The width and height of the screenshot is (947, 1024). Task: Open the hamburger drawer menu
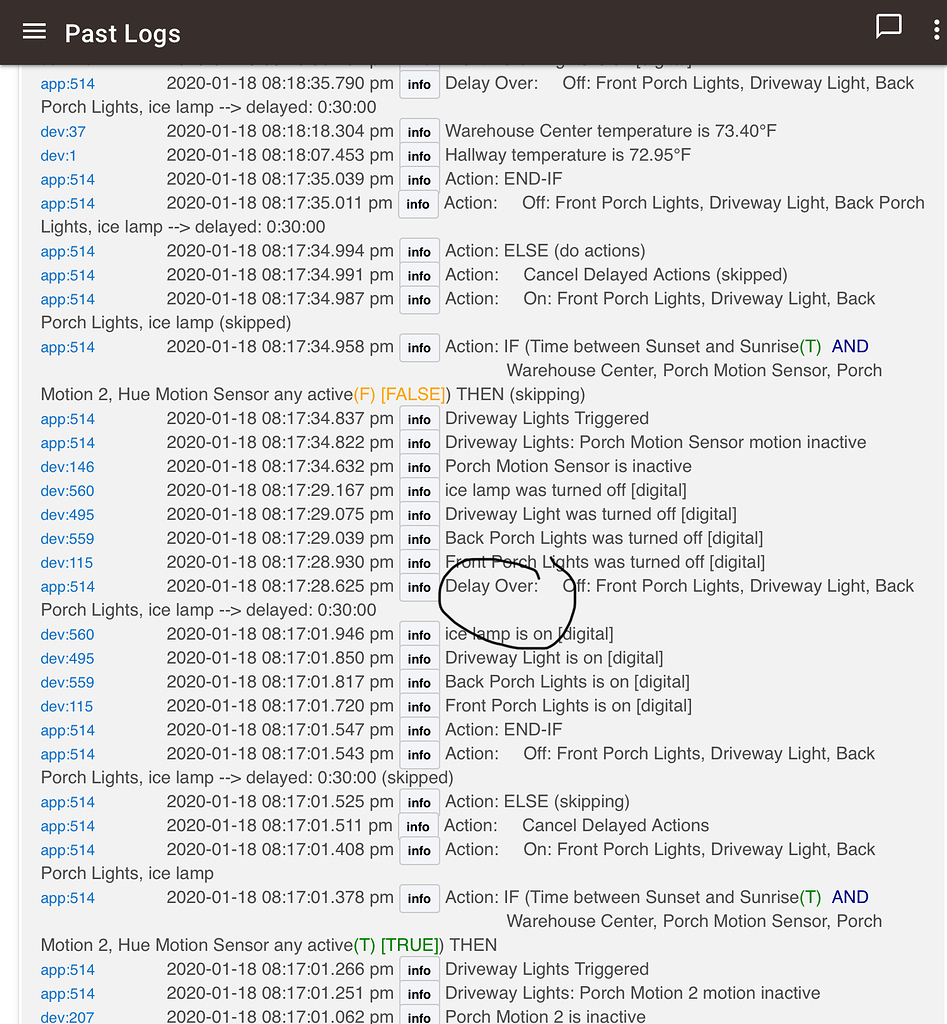(34, 31)
